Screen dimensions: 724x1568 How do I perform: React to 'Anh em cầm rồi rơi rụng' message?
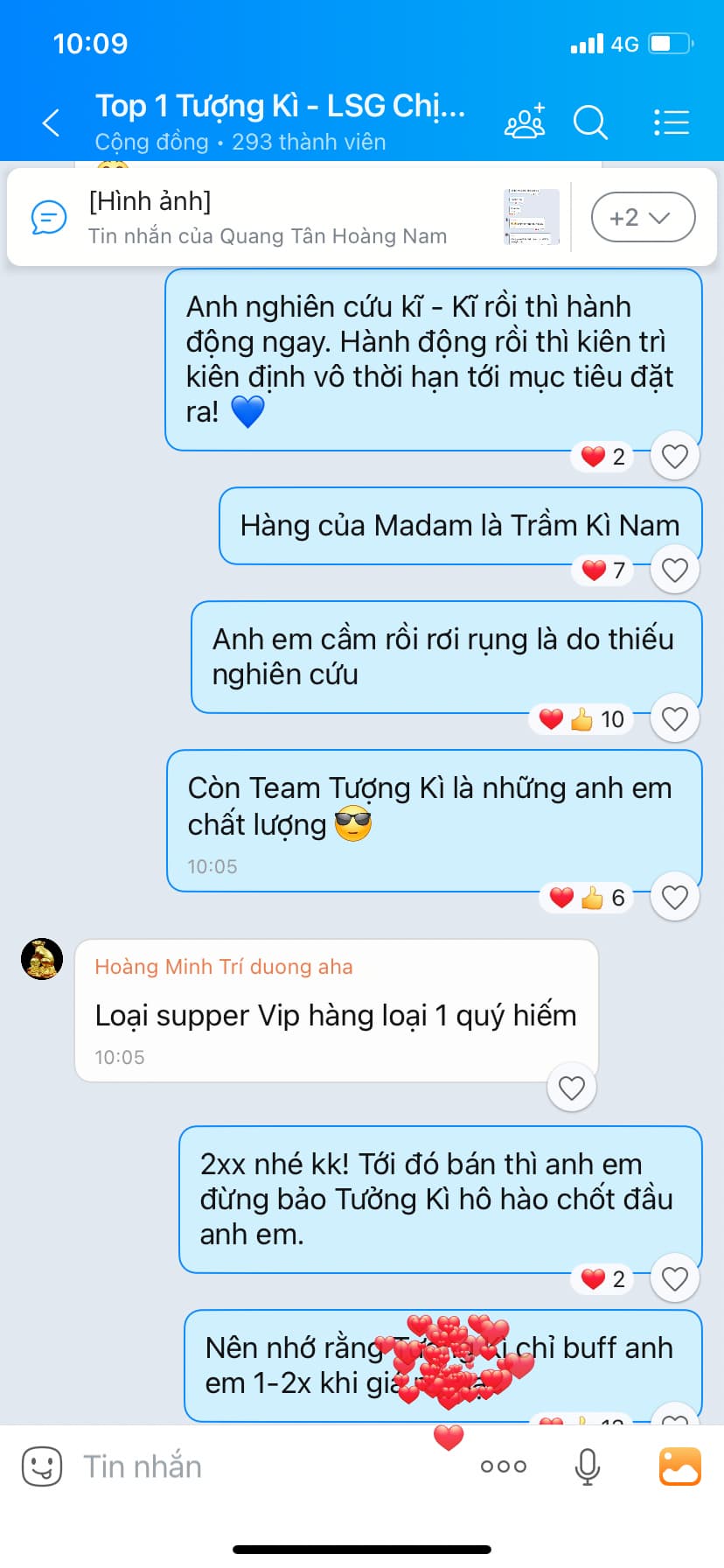pos(674,719)
